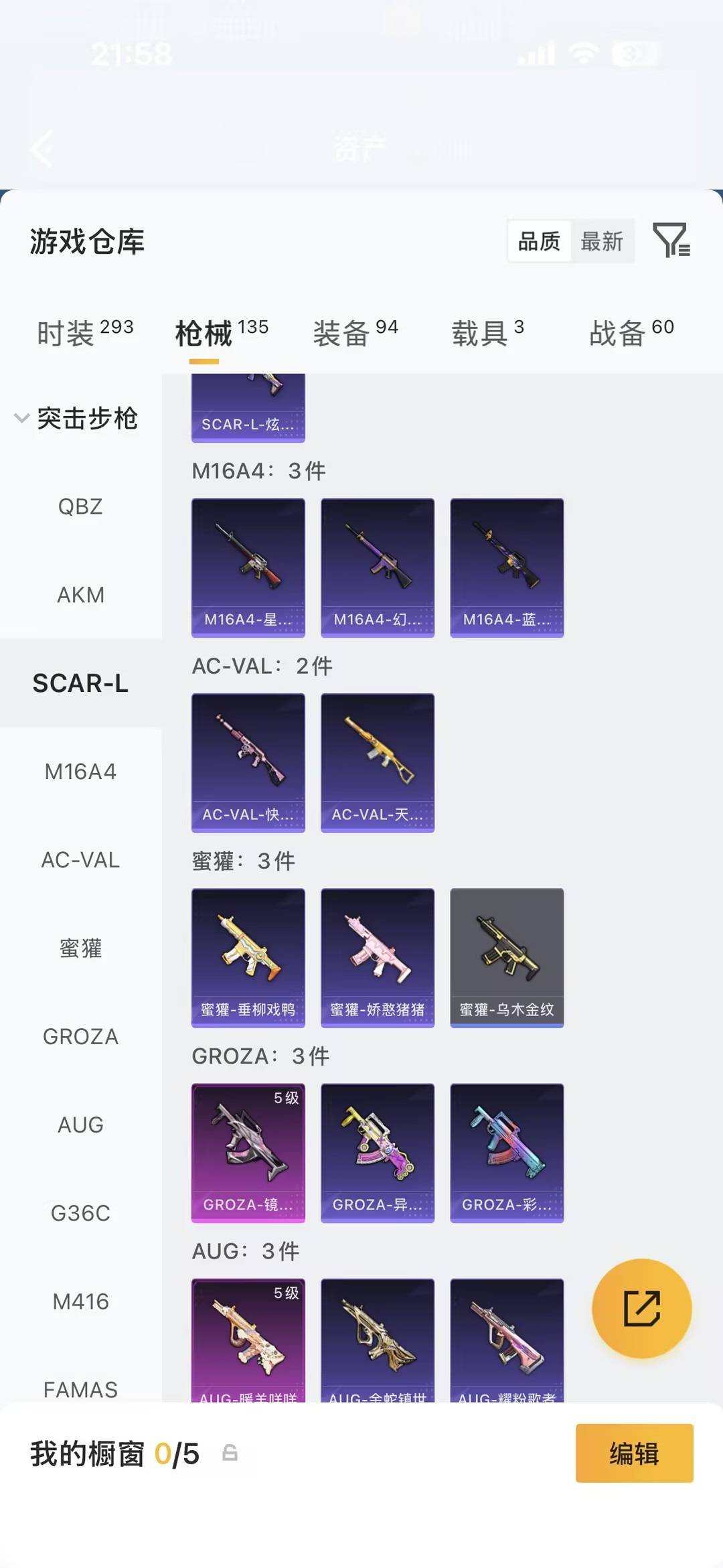
Task: Sort the warehouse by 品质
Action: [x=540, y=241]
